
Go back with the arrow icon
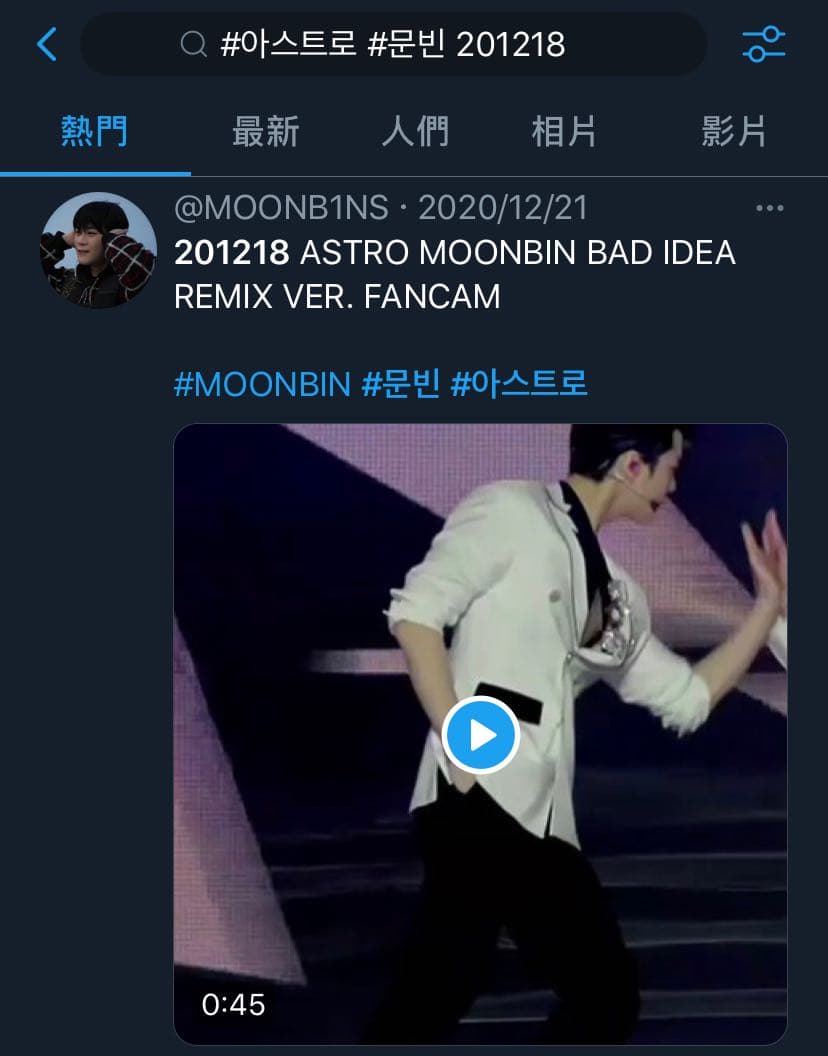[46, 44]
